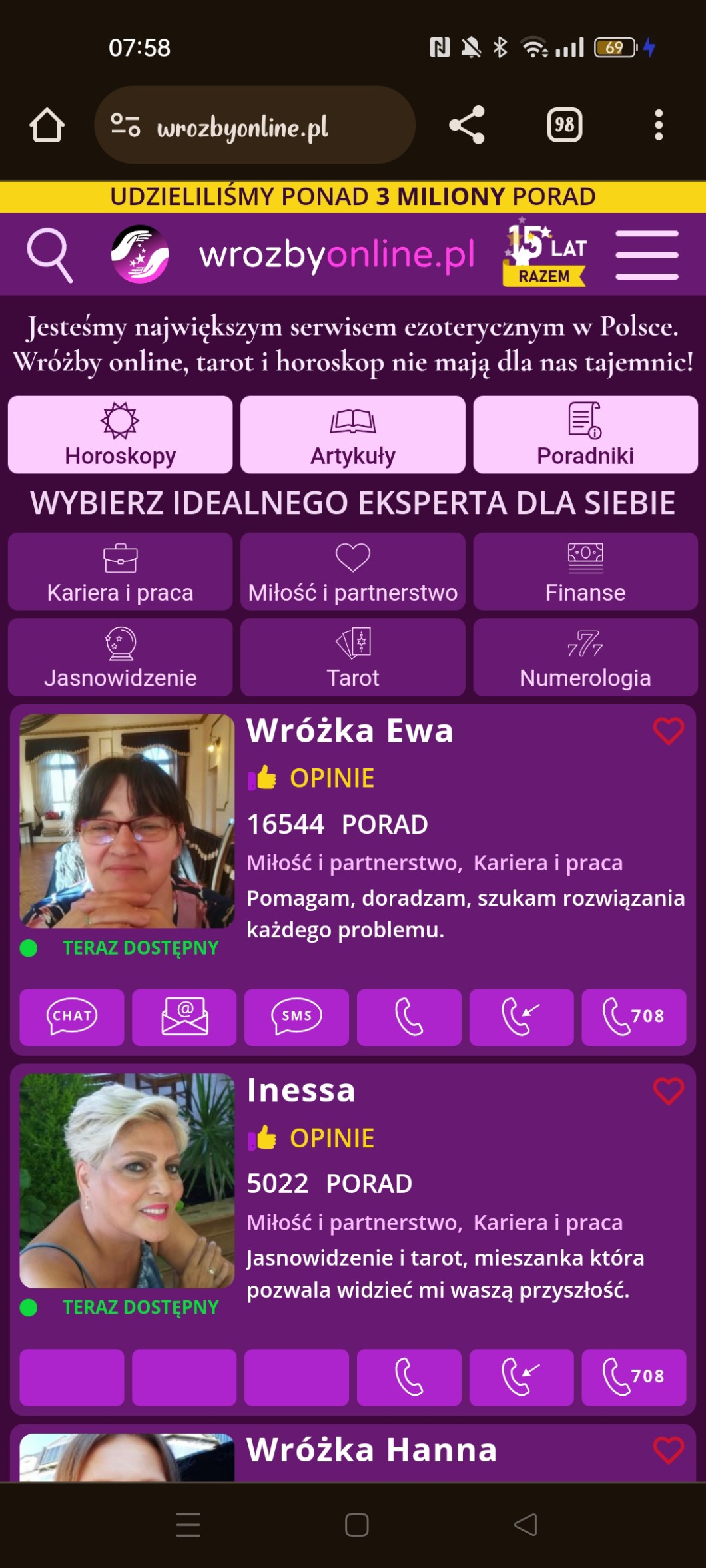Open the hamburger menu
The width and height of the screenshot is (706, 1568).
647,255
